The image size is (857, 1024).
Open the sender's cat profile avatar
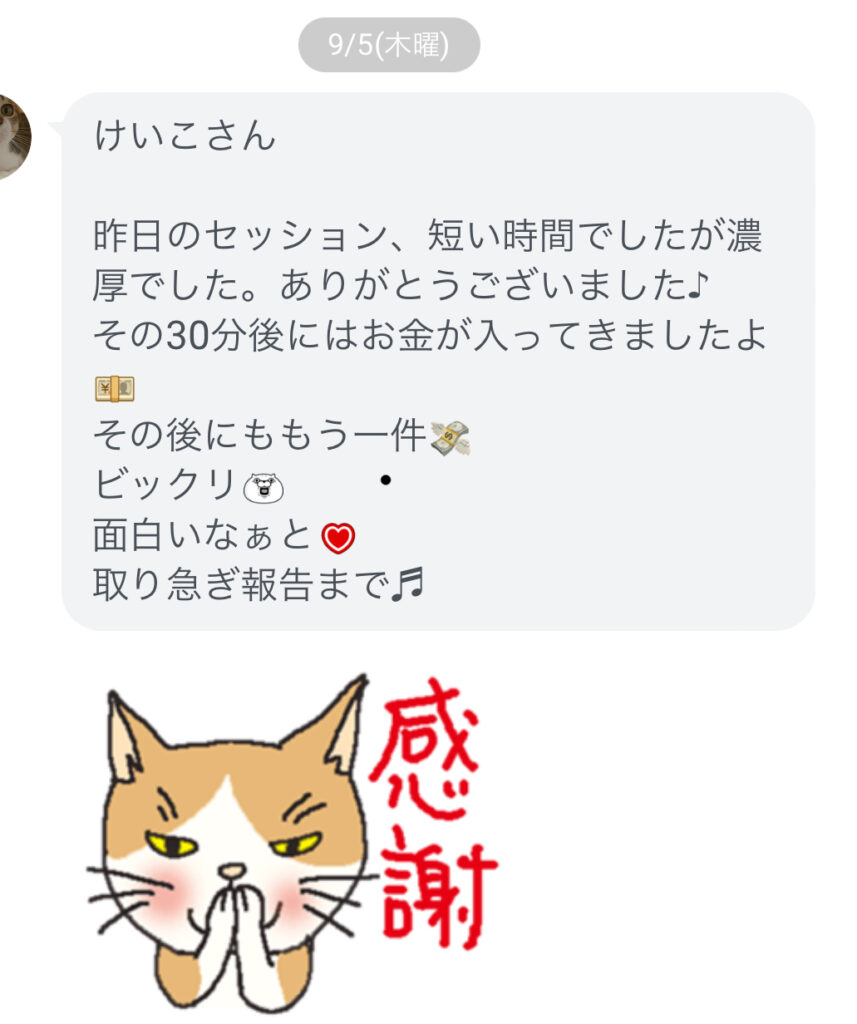(12, 137)
